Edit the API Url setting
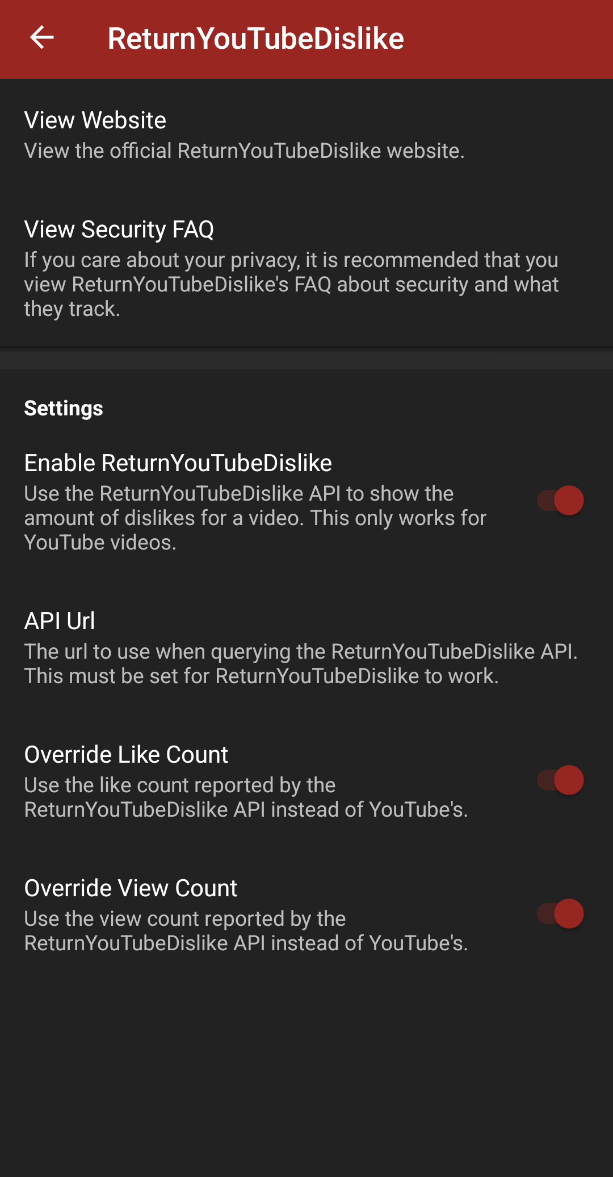Viewport: 613px width, 1177px height. click(x=300, y=648)
